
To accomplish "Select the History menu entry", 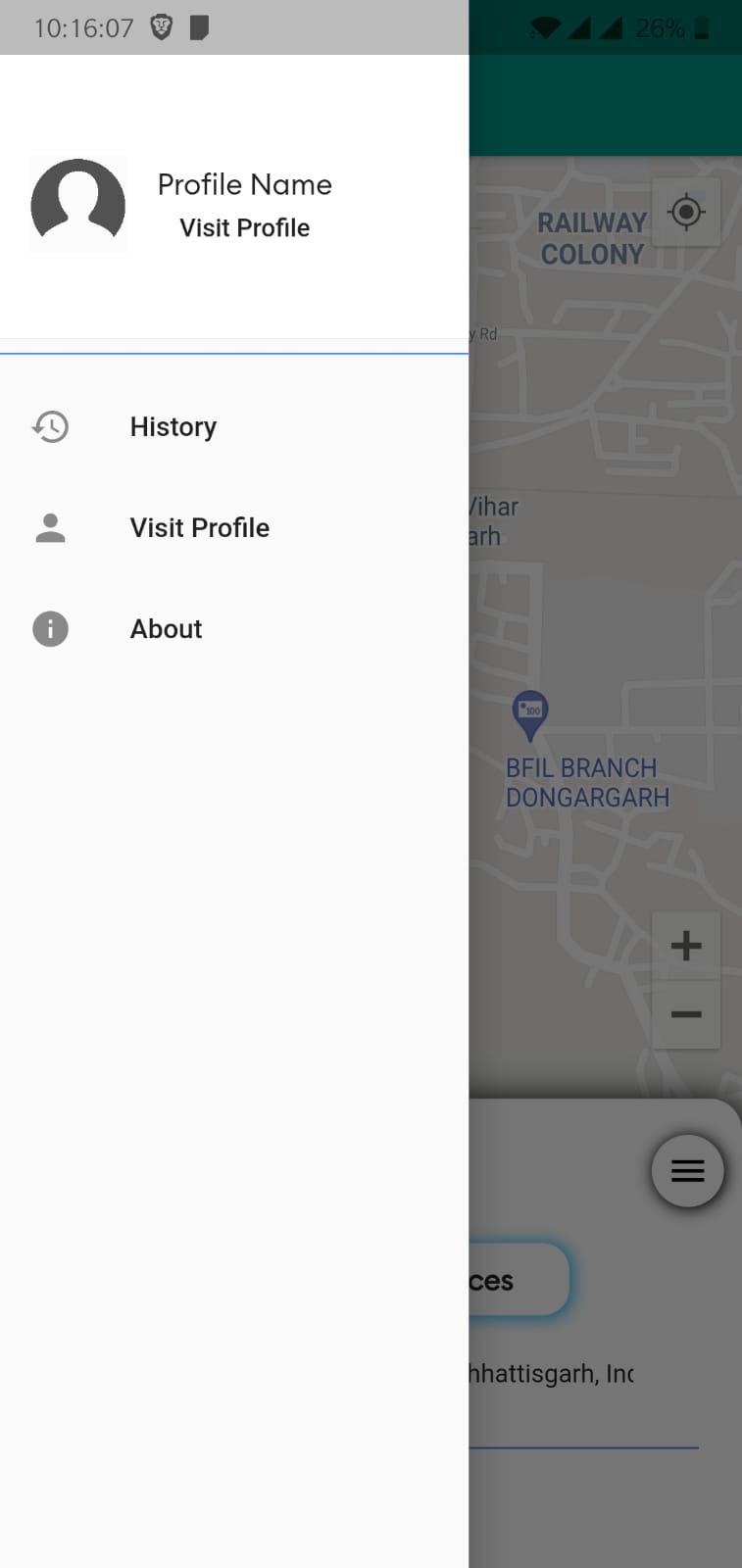I will 173,426.
